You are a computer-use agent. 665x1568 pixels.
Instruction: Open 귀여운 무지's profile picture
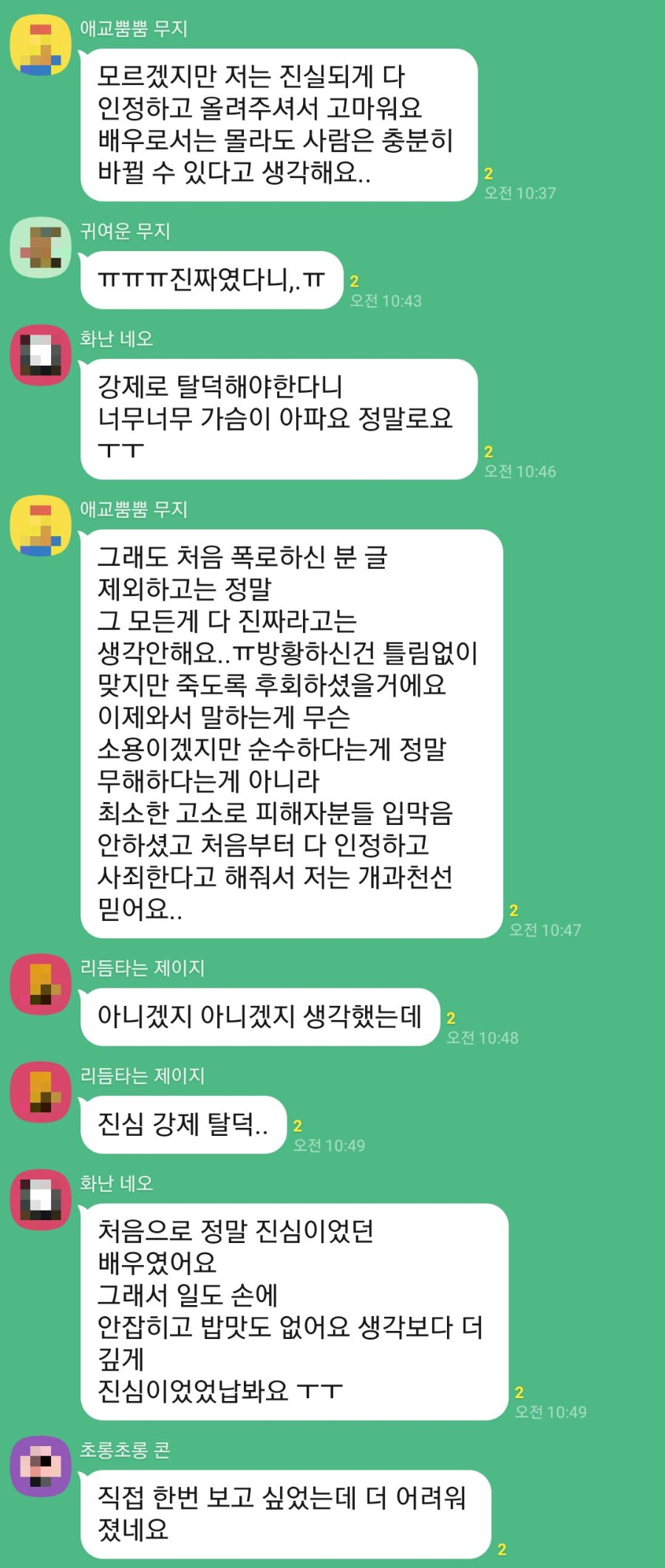pos(41,247)
